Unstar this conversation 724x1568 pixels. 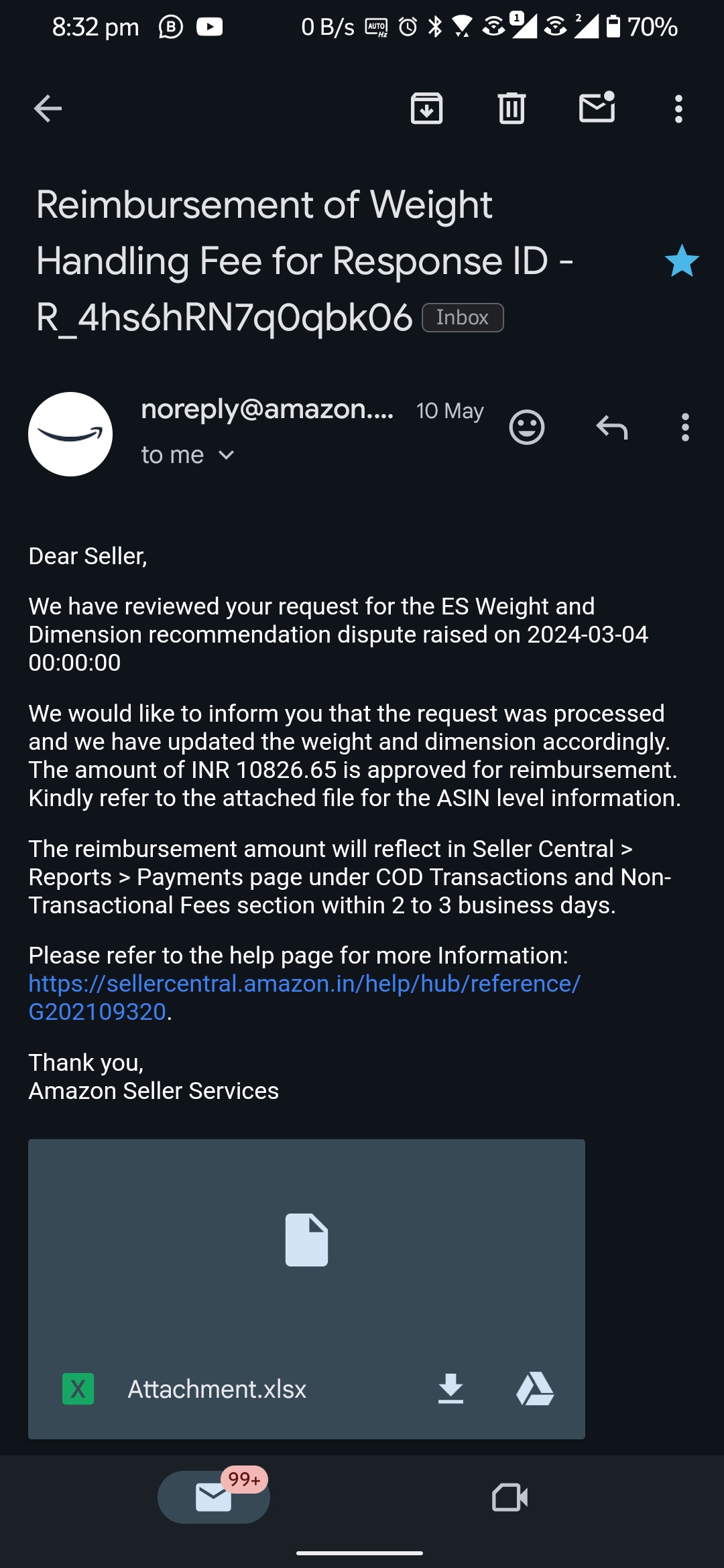point(682,261)
